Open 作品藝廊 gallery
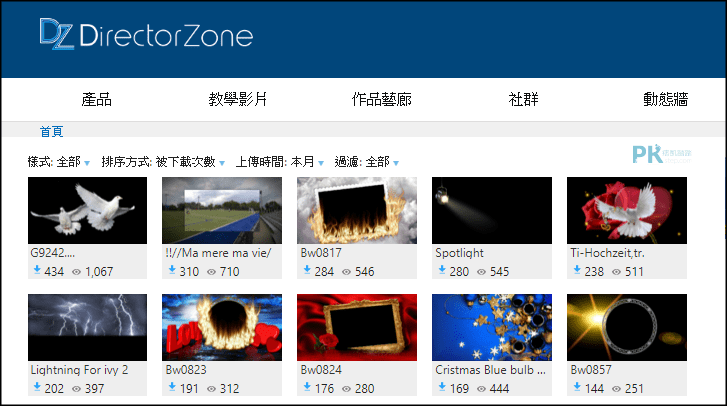Screen dimensions: 727x406 click(x=381, y=100)
